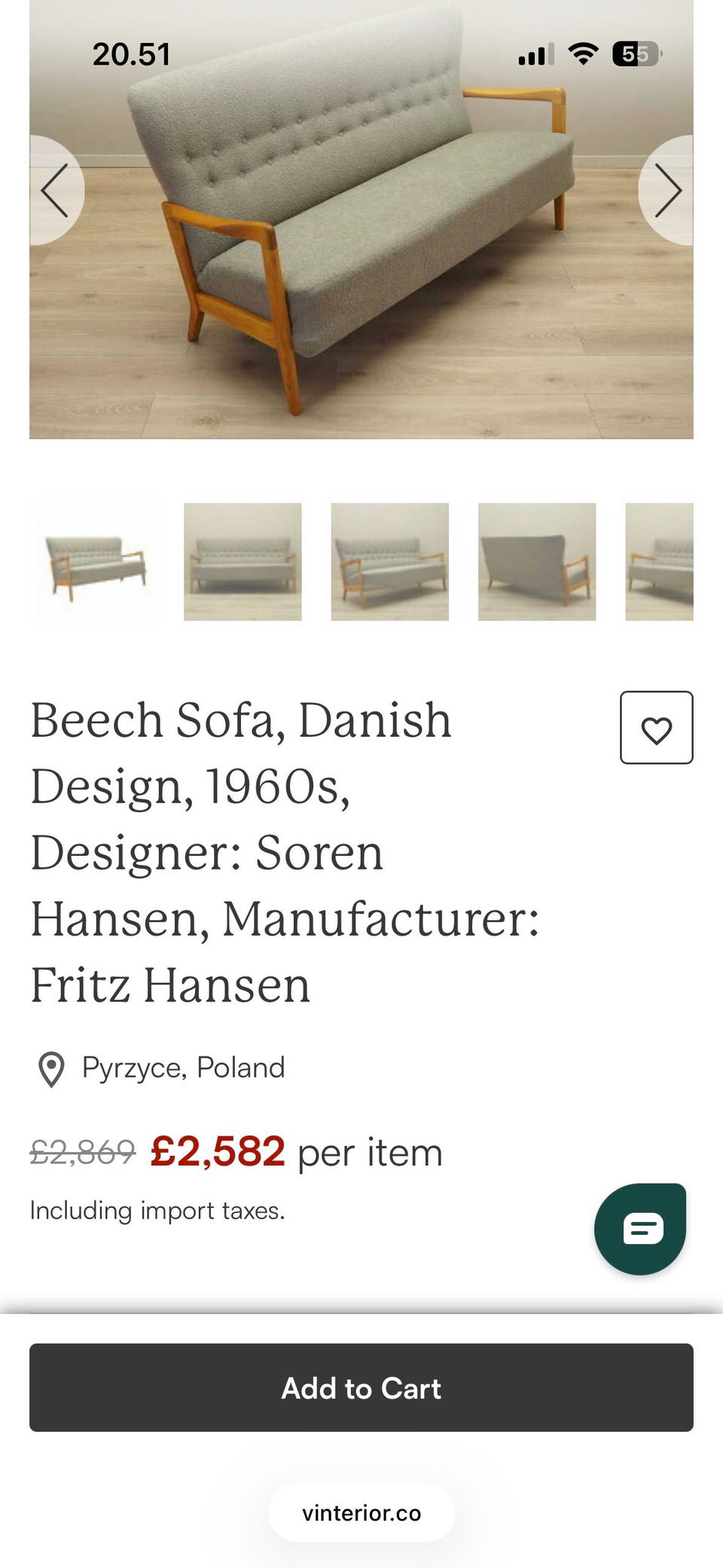Open the vinterior.co site link
723x1568 pixels.
361,1512
